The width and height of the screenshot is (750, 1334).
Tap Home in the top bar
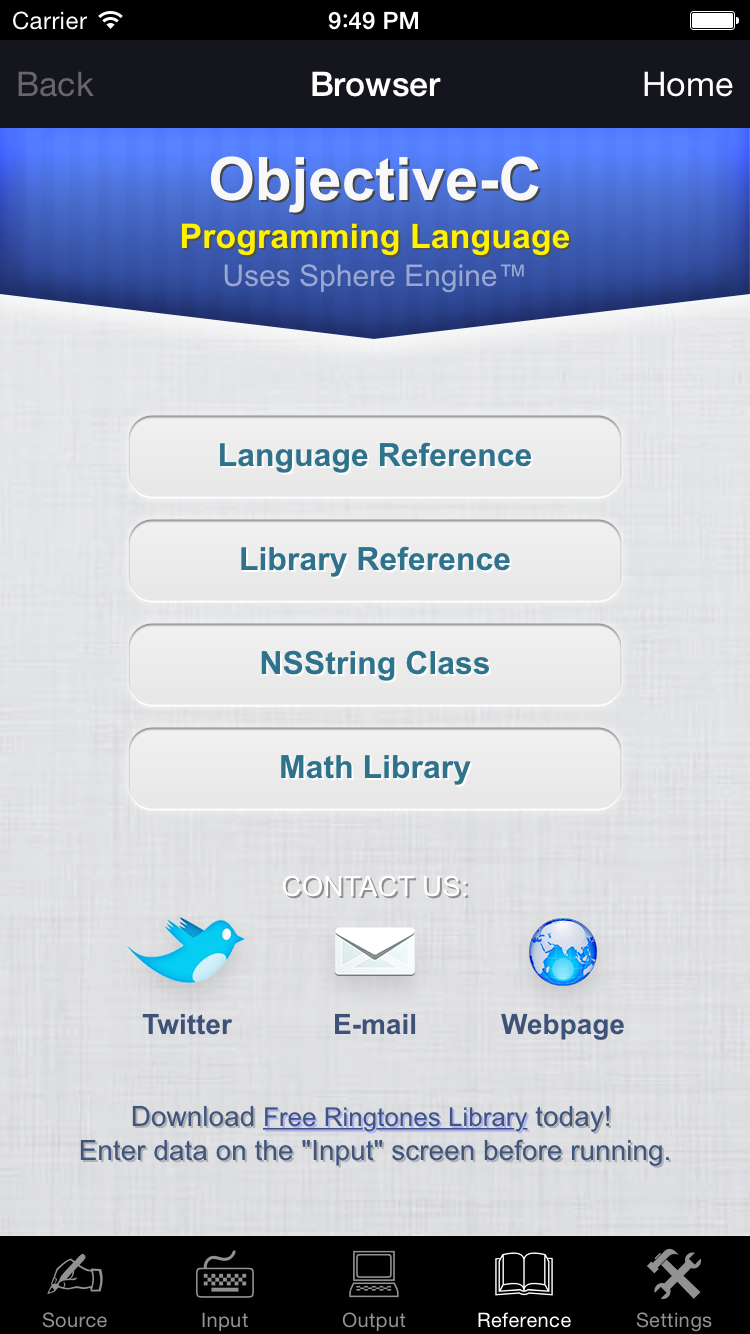click(687, 85)
